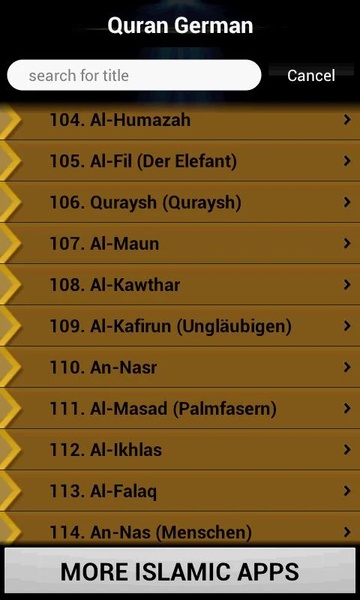Tap the More Islamic Apps button
Viewport: 360px width, 600px height.
(180, 571)
